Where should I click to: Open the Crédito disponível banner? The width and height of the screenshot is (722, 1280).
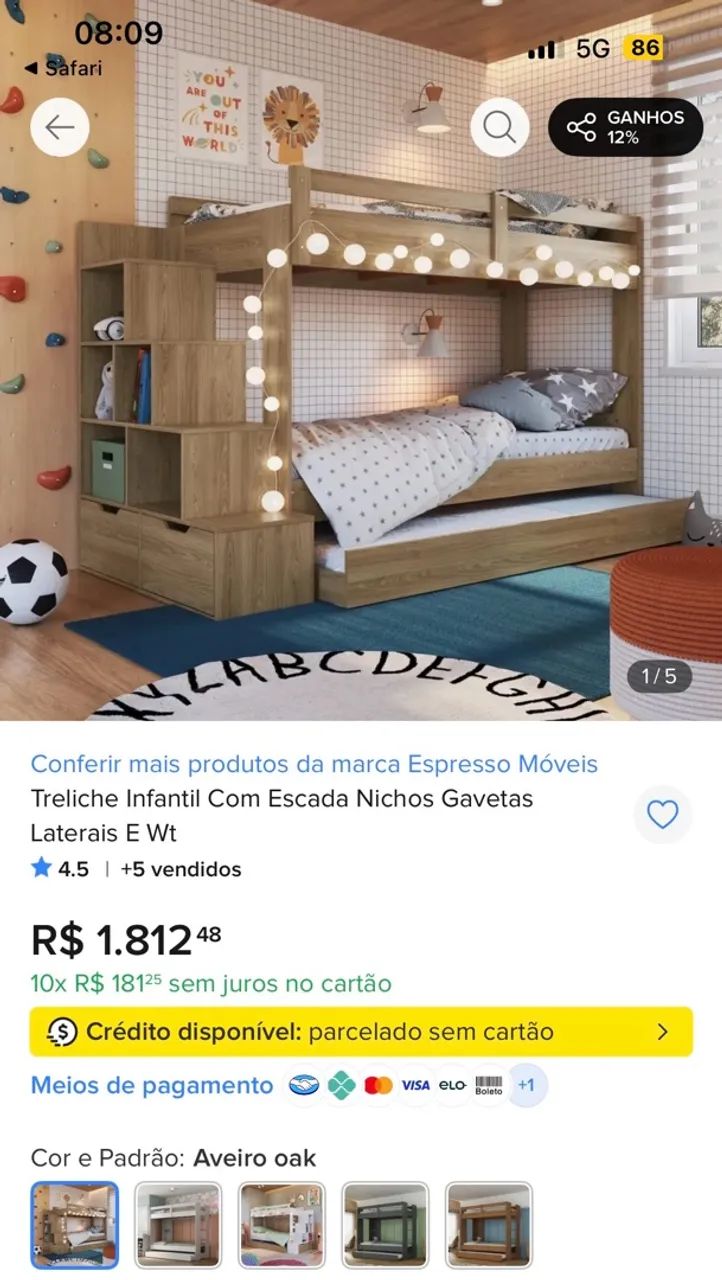pyautogui.click(x=361, y=1031)
